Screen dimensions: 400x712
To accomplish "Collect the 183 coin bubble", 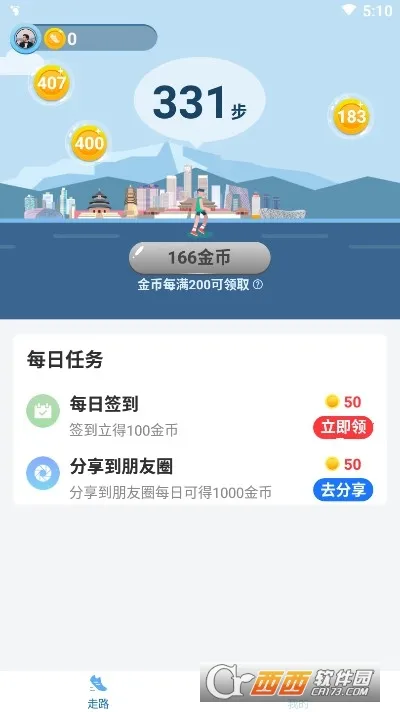I will [351, 116].
